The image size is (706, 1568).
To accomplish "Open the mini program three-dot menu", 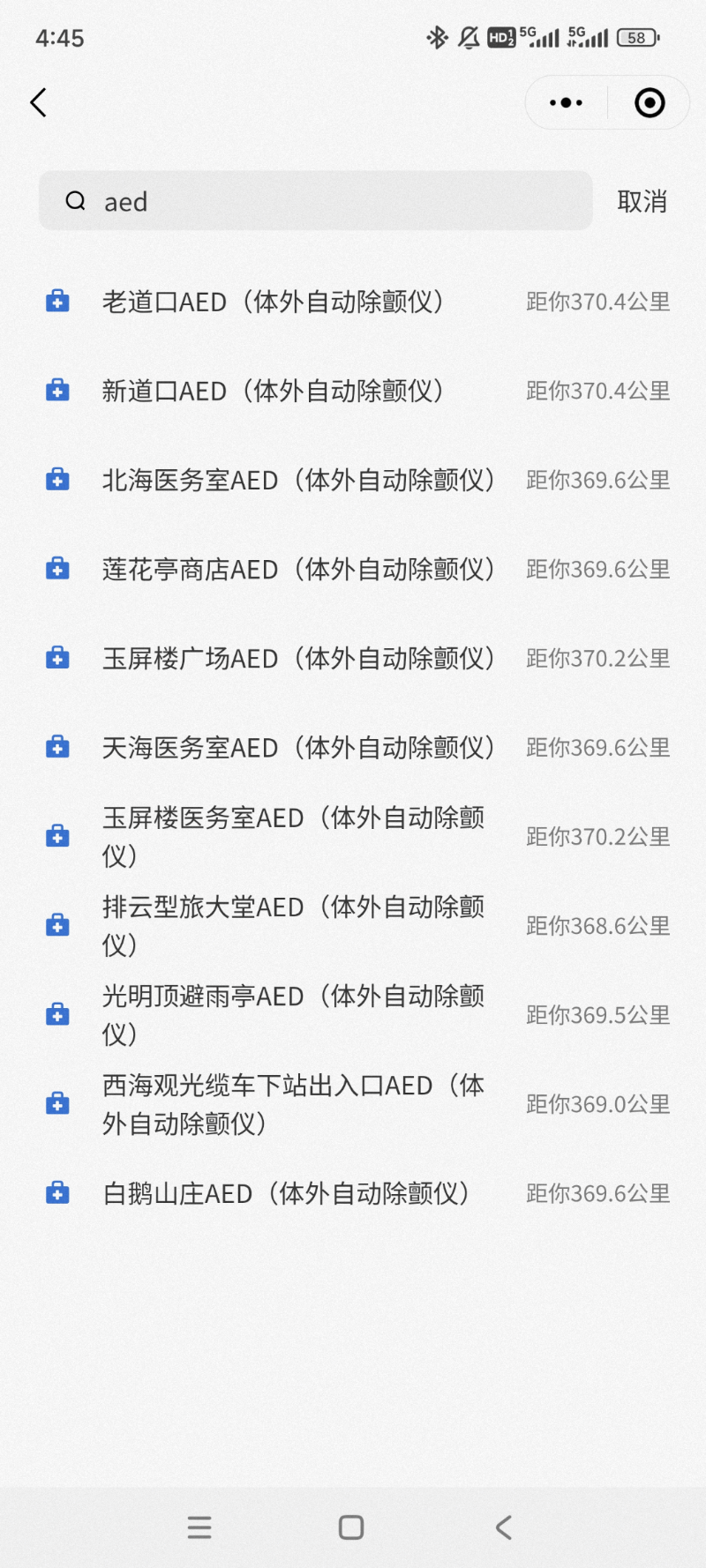I will coord(566,103).
